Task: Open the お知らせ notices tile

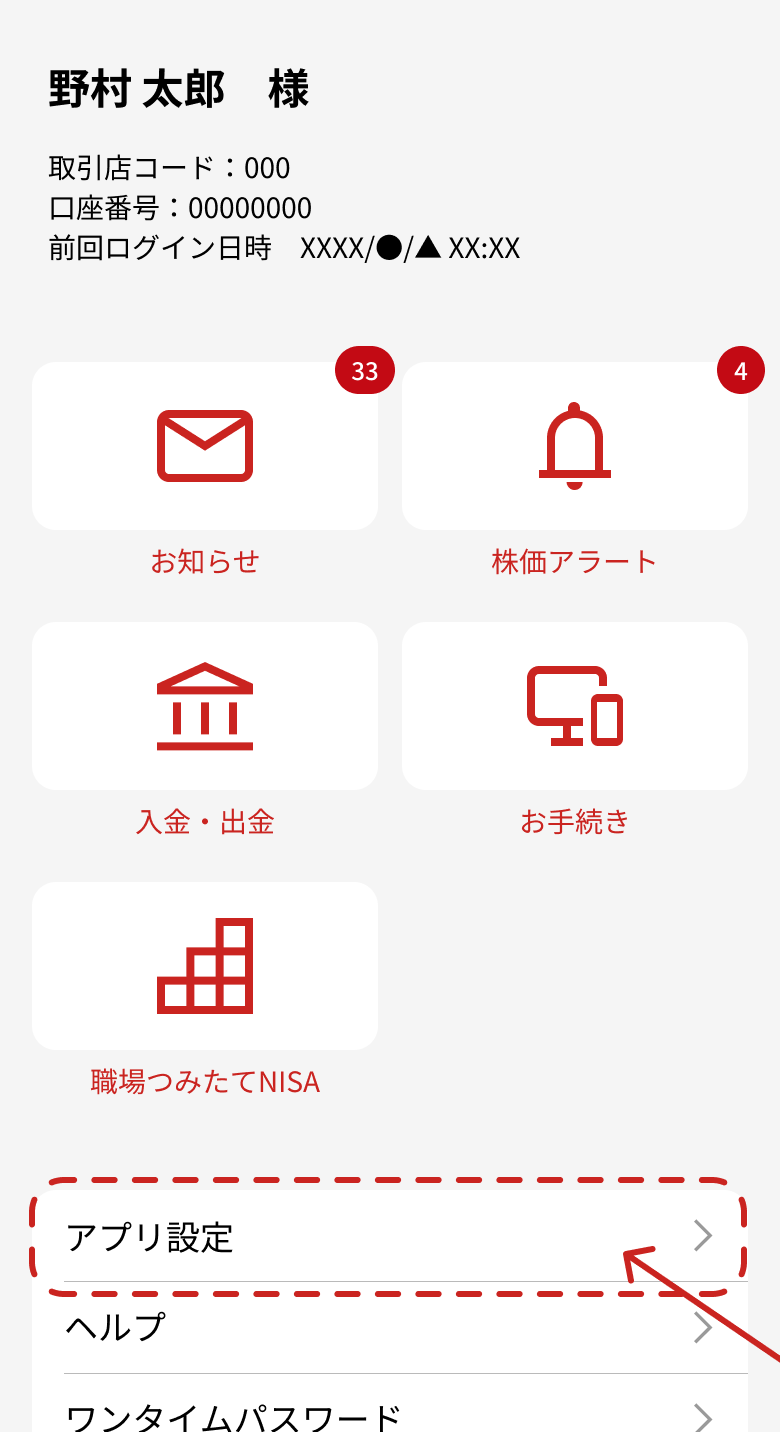Action: [x=205, y=446]
